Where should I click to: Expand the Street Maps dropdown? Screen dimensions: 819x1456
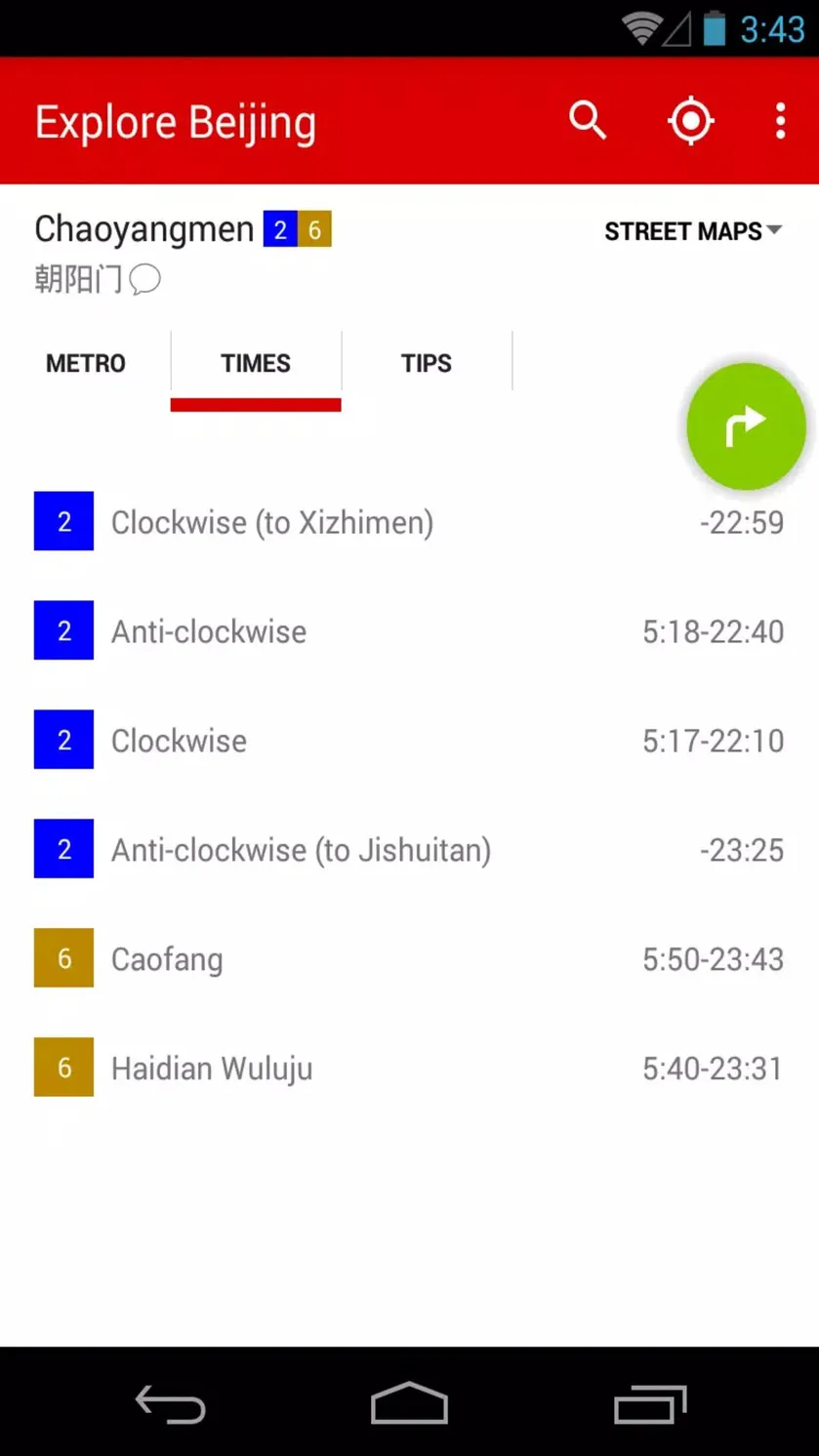click(x=693, y=231)
